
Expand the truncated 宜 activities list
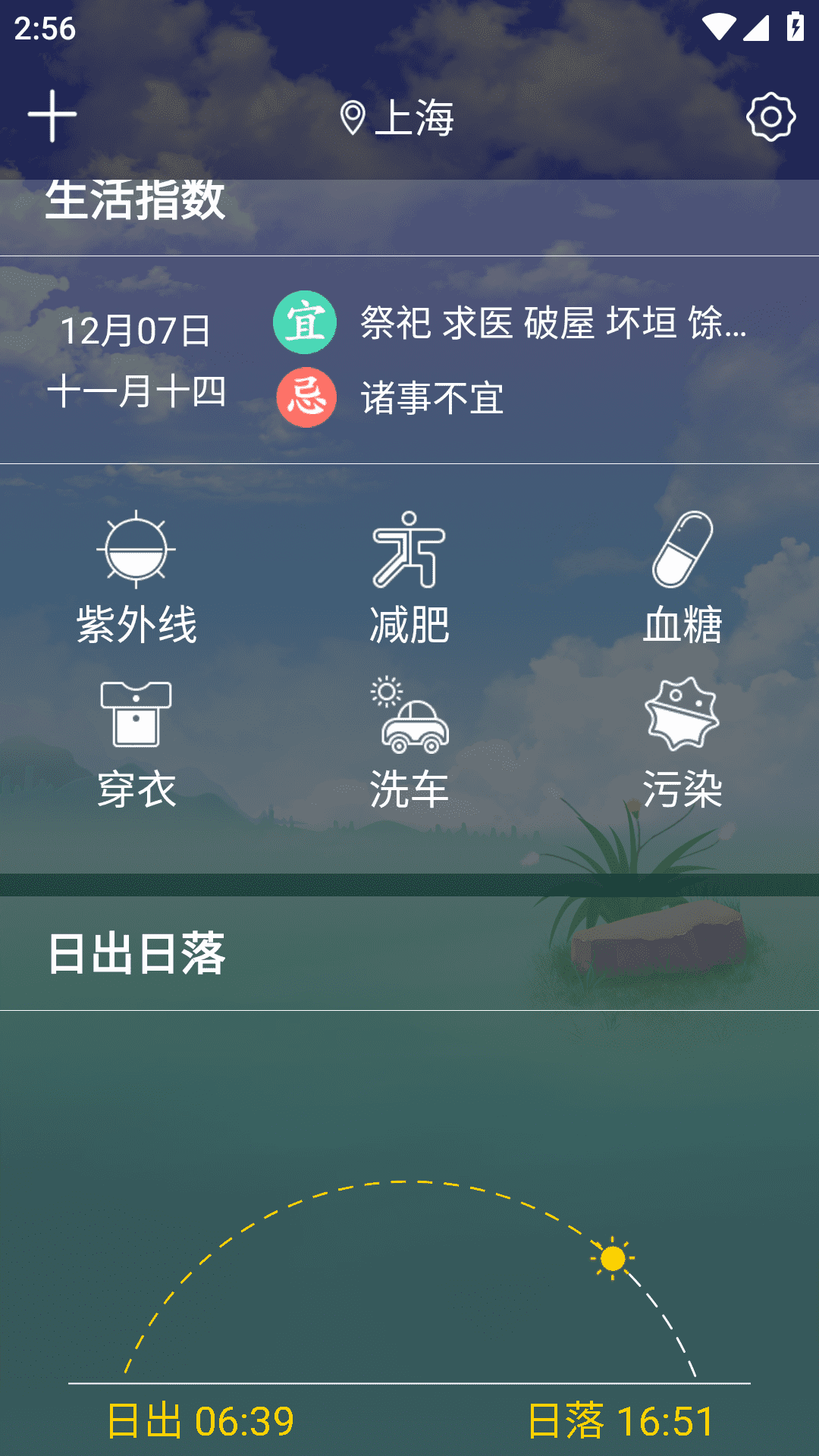[551, 325]
